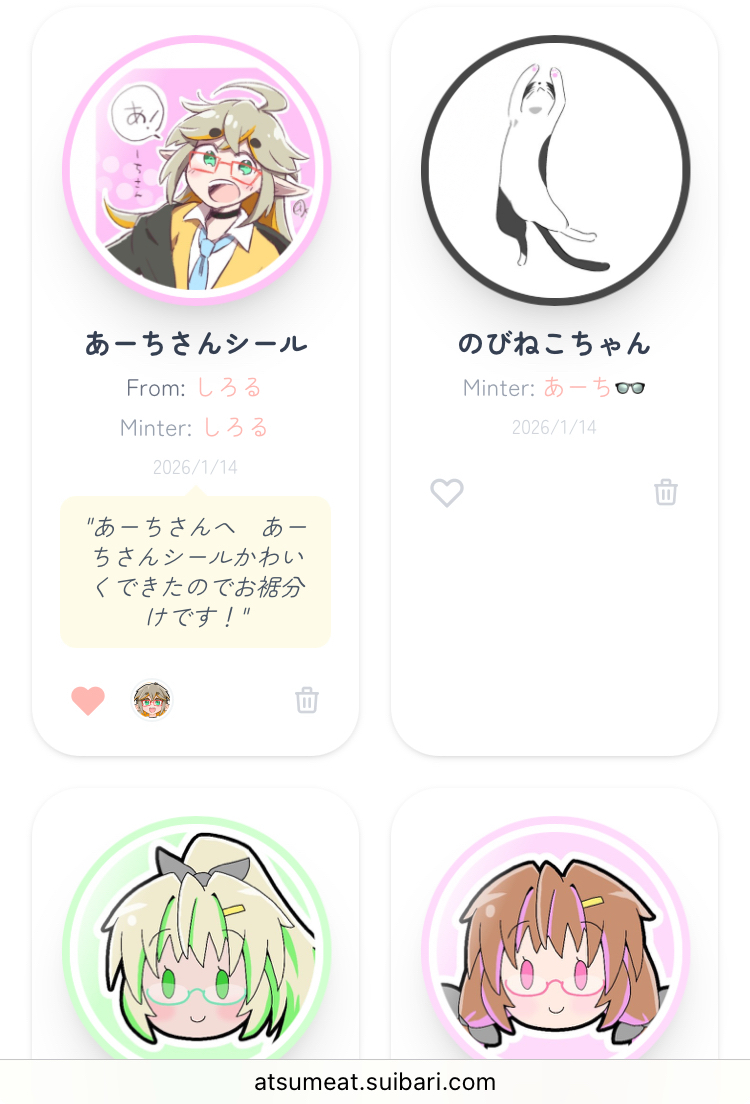View the のびねこちゃん cat sticker image
Screen dimensions: 750x1104
(555, 168)
